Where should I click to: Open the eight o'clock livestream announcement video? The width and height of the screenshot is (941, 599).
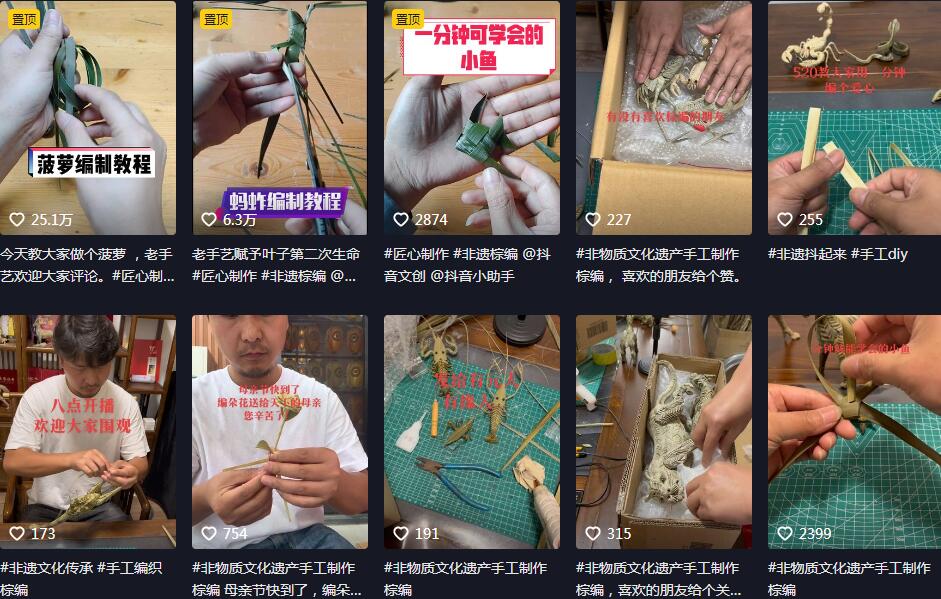click(x=88, y=432)
